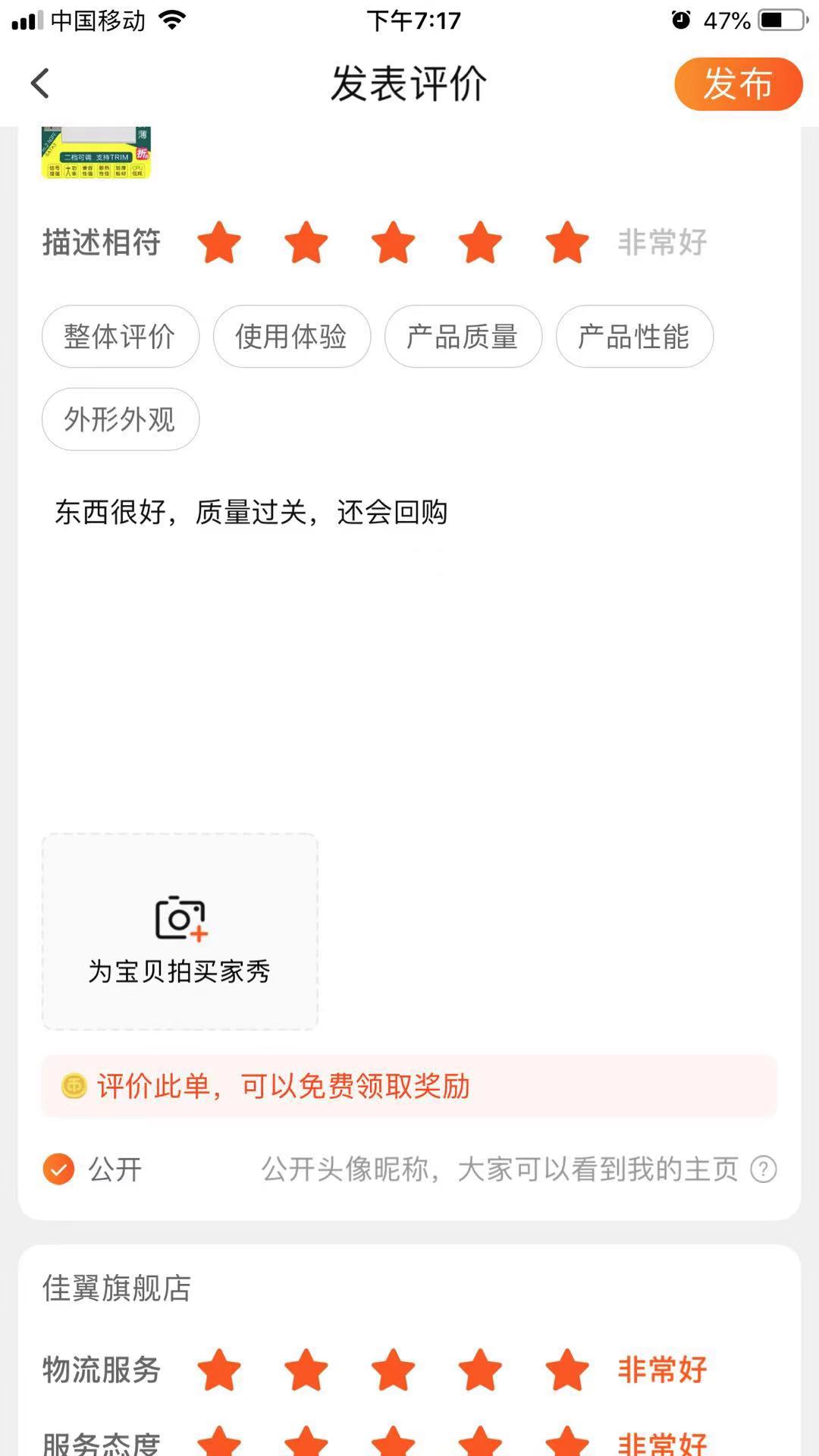Select the 整体评价 chip

click(x=120, y=337)
